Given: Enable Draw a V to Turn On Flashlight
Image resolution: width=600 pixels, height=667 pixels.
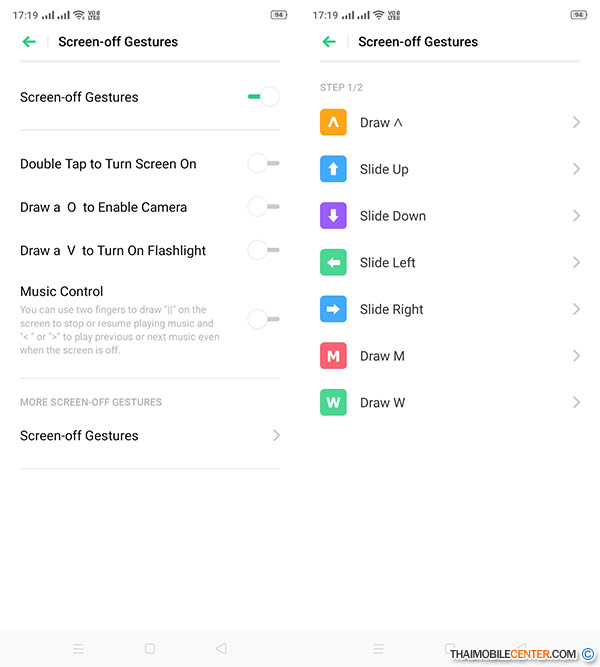Looking at the screenshot, I should click(263, 250).
